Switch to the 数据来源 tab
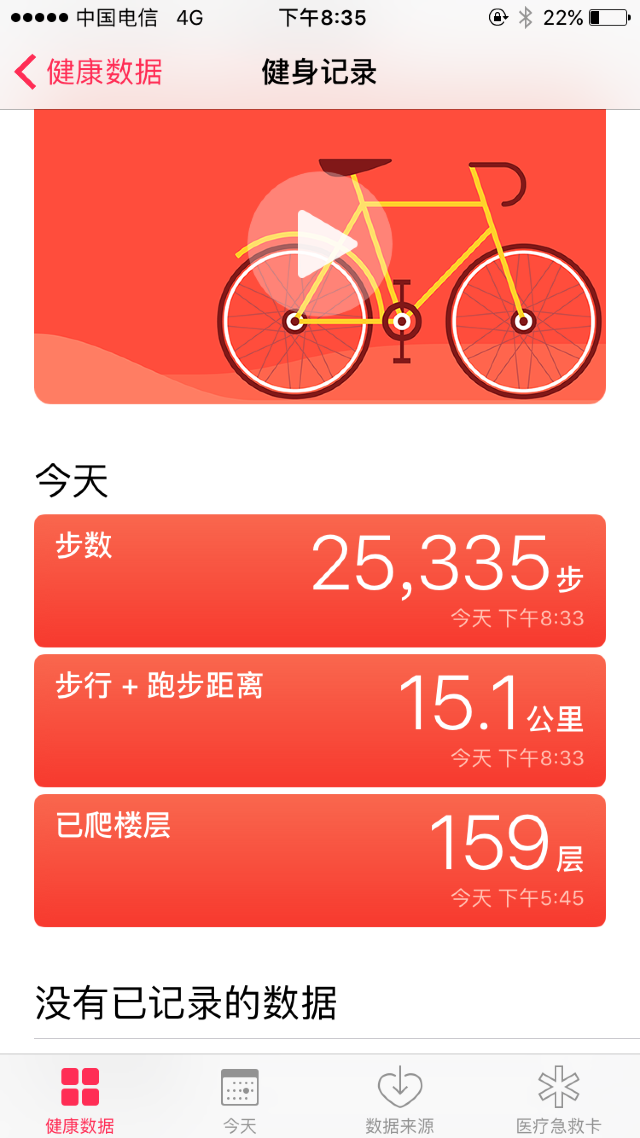640x1138 pixels. point(400,1098)
